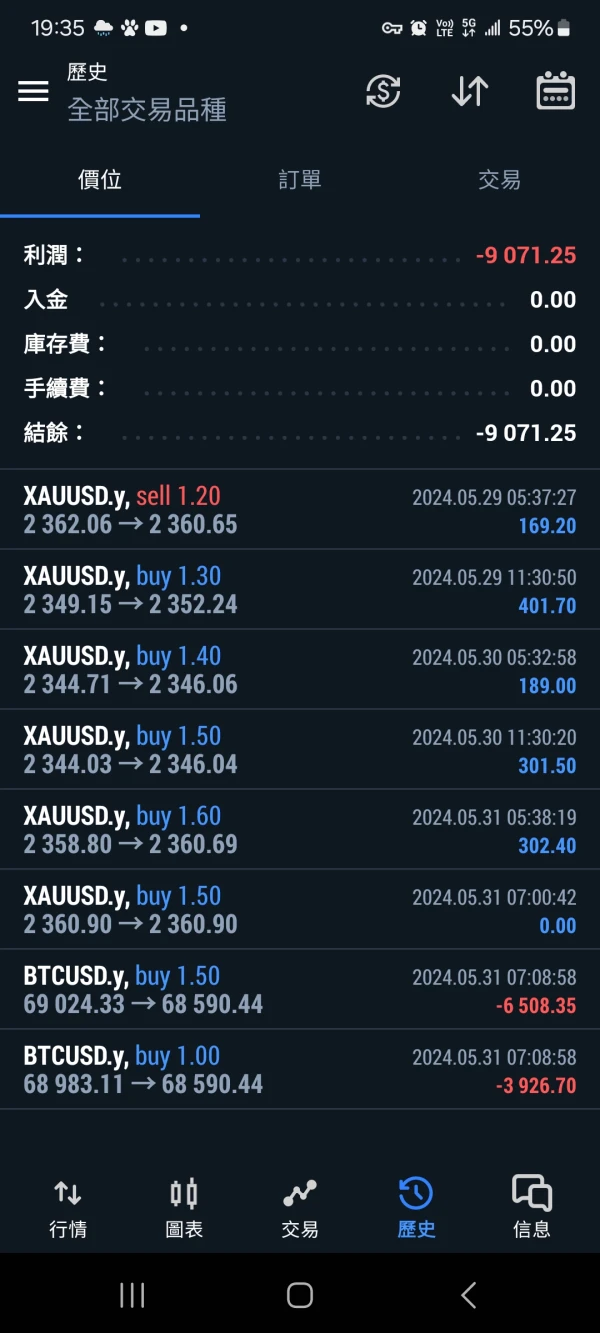600x1333 pixels.
Task: Switch to the 價位 tab
Action: pyautogui.click(x=100, y=180)
